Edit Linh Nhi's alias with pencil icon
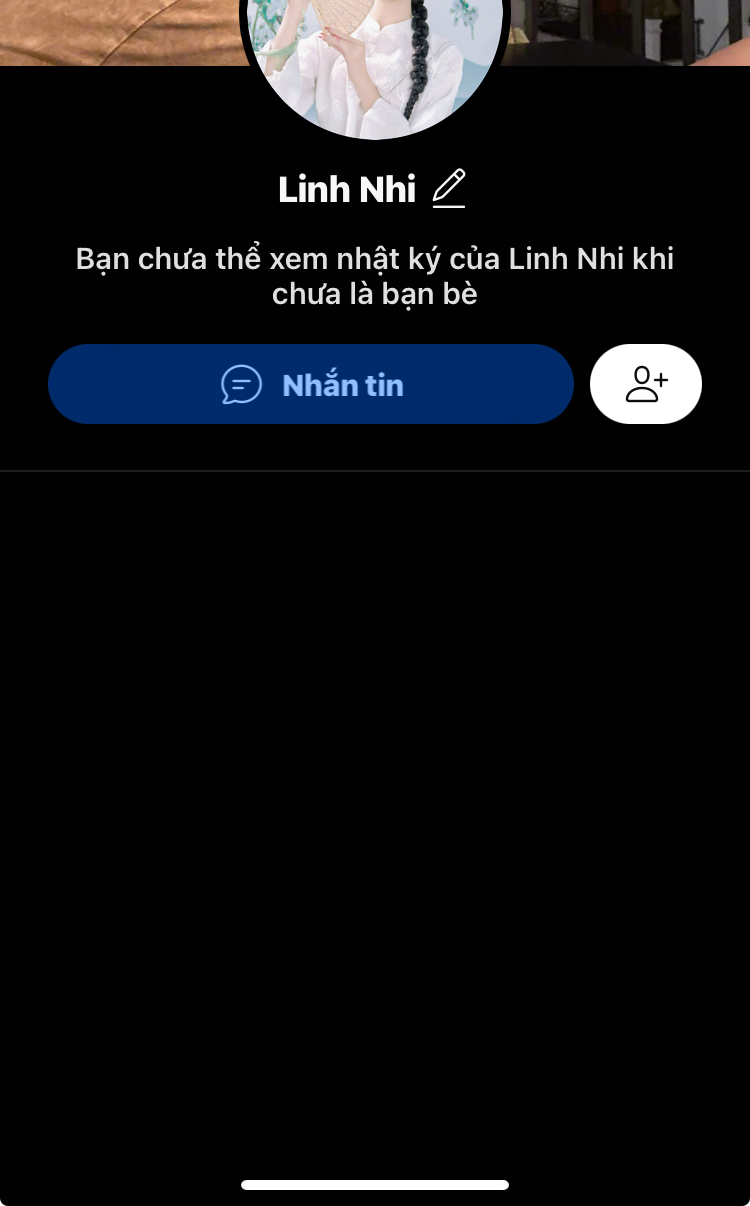Screen dimensions: 750x1206 click(449, 189)
